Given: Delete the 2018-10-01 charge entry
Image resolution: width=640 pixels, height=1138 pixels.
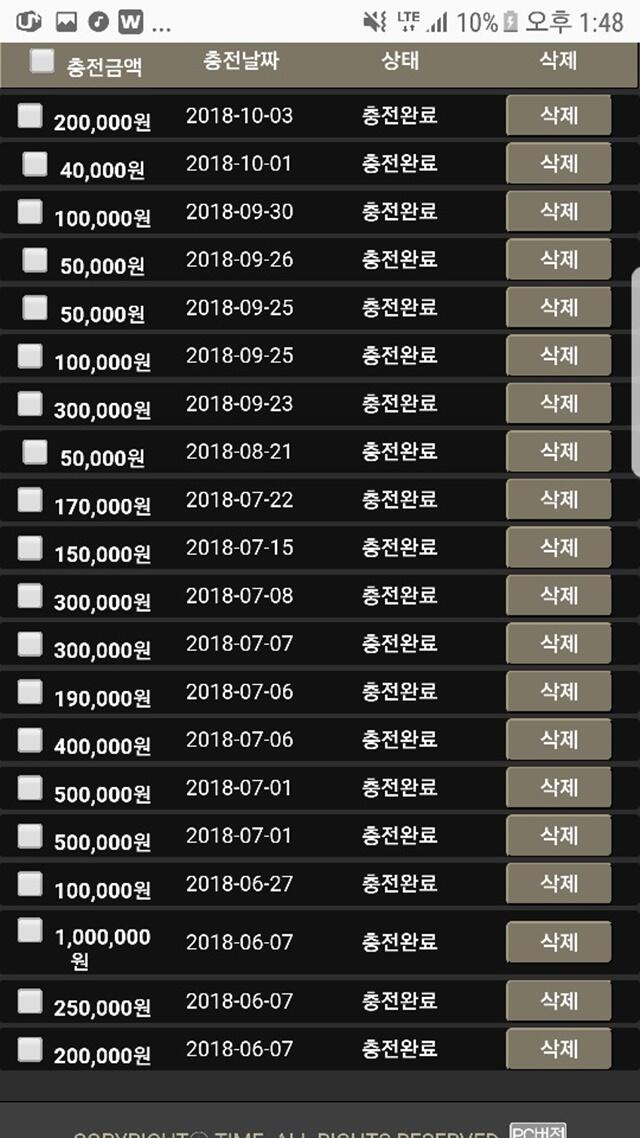Looking at the screenshot, I should coord(558,163).
